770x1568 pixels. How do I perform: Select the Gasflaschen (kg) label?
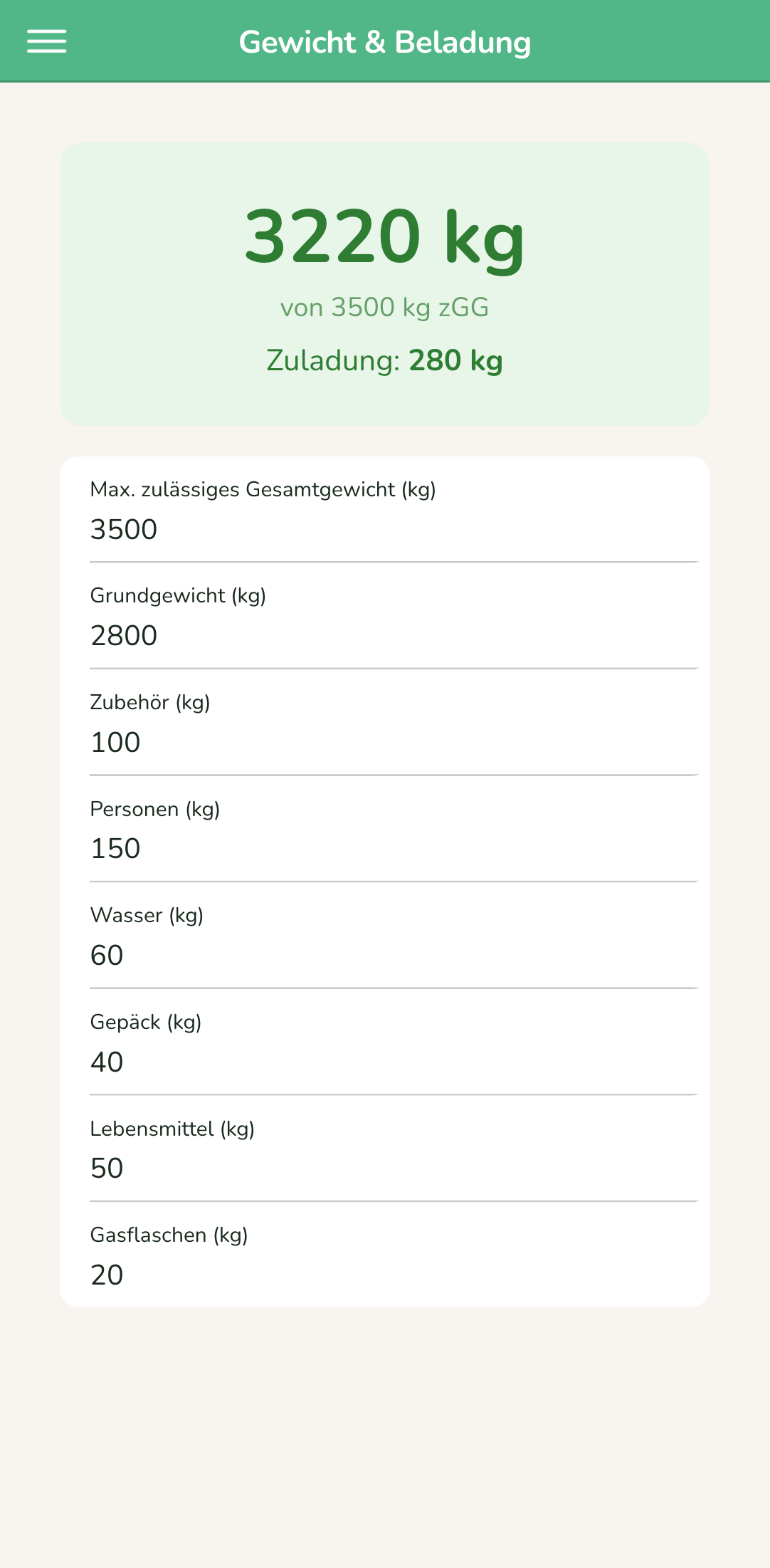(169, 1236)
